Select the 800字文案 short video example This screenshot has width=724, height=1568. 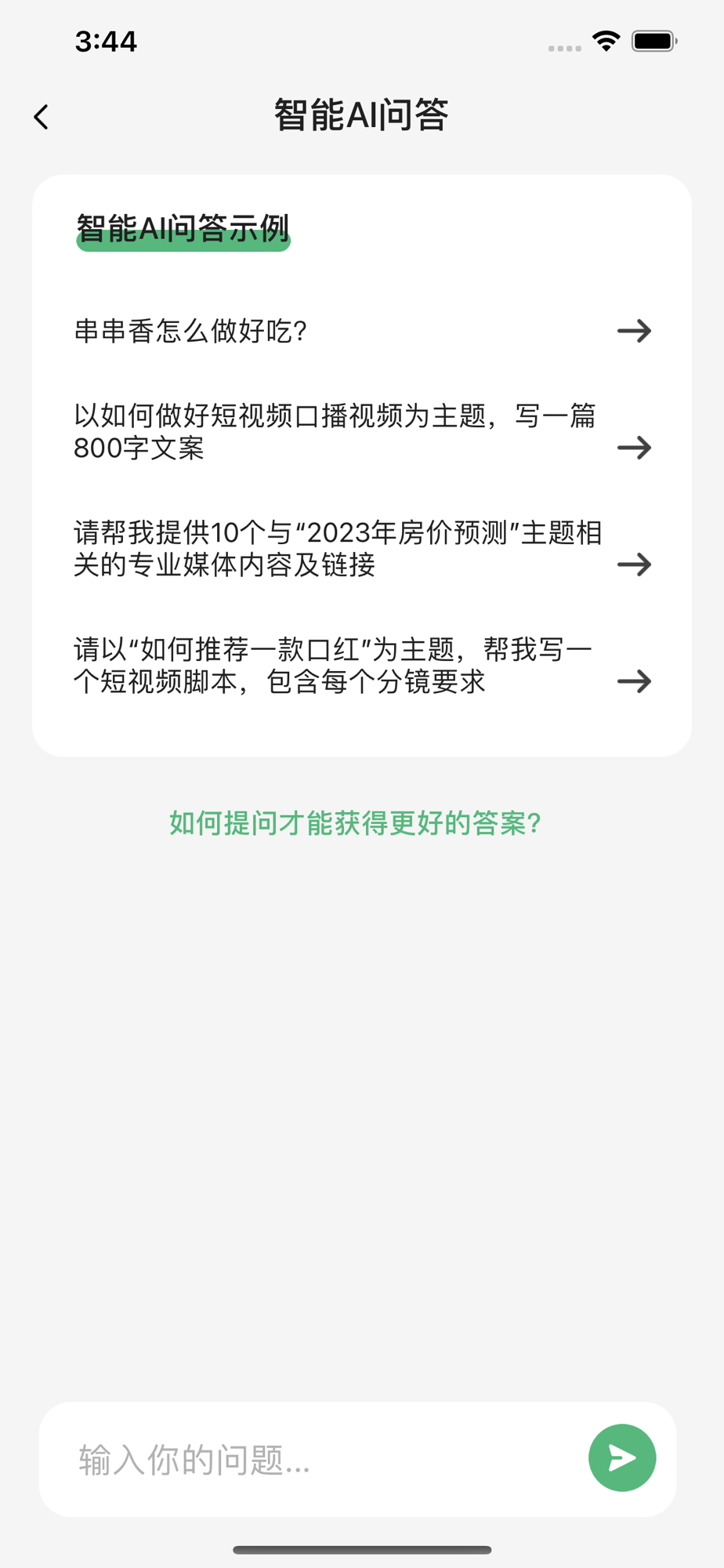click(362, 432)
